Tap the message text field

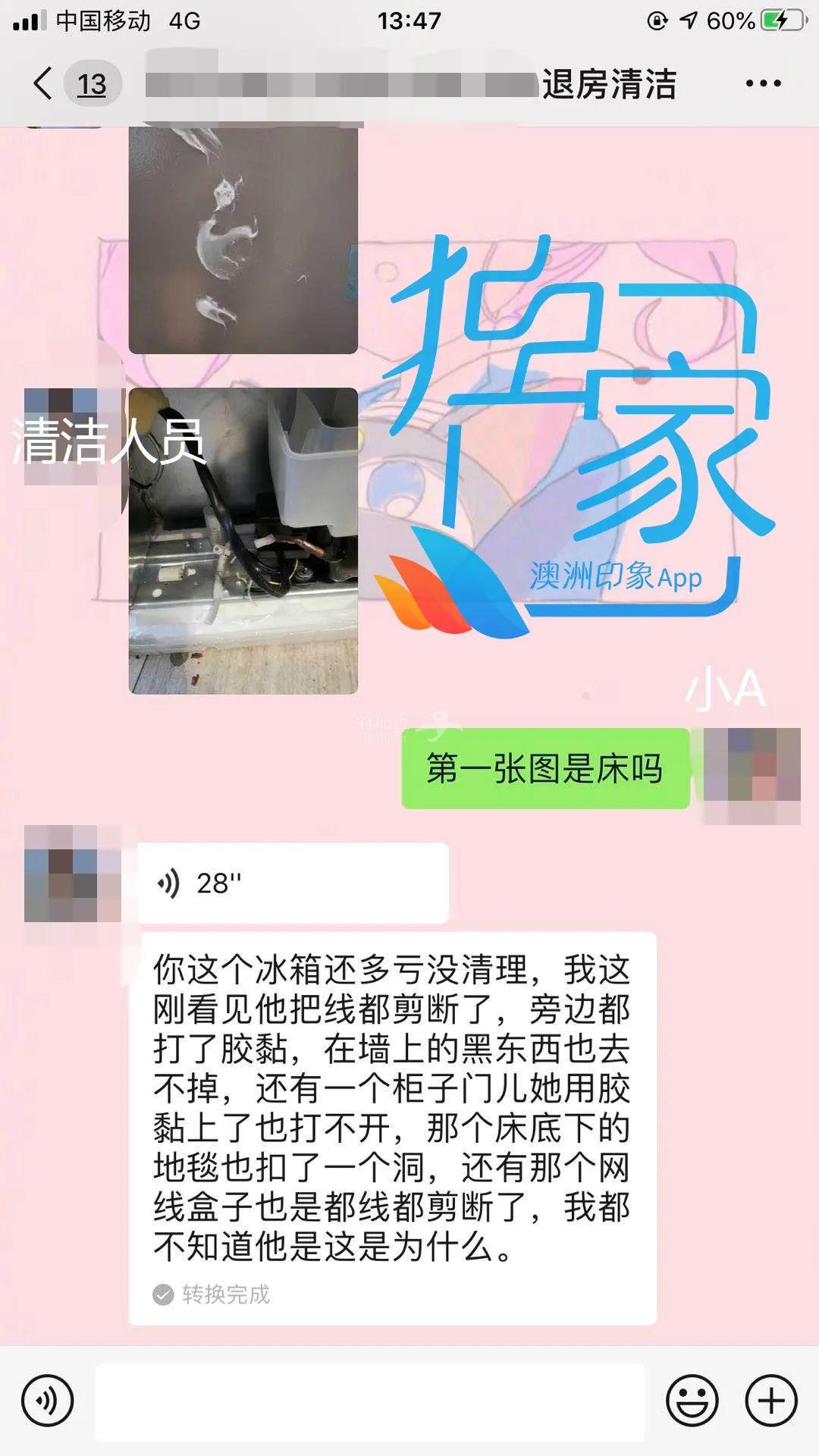tap(369, 1401)
